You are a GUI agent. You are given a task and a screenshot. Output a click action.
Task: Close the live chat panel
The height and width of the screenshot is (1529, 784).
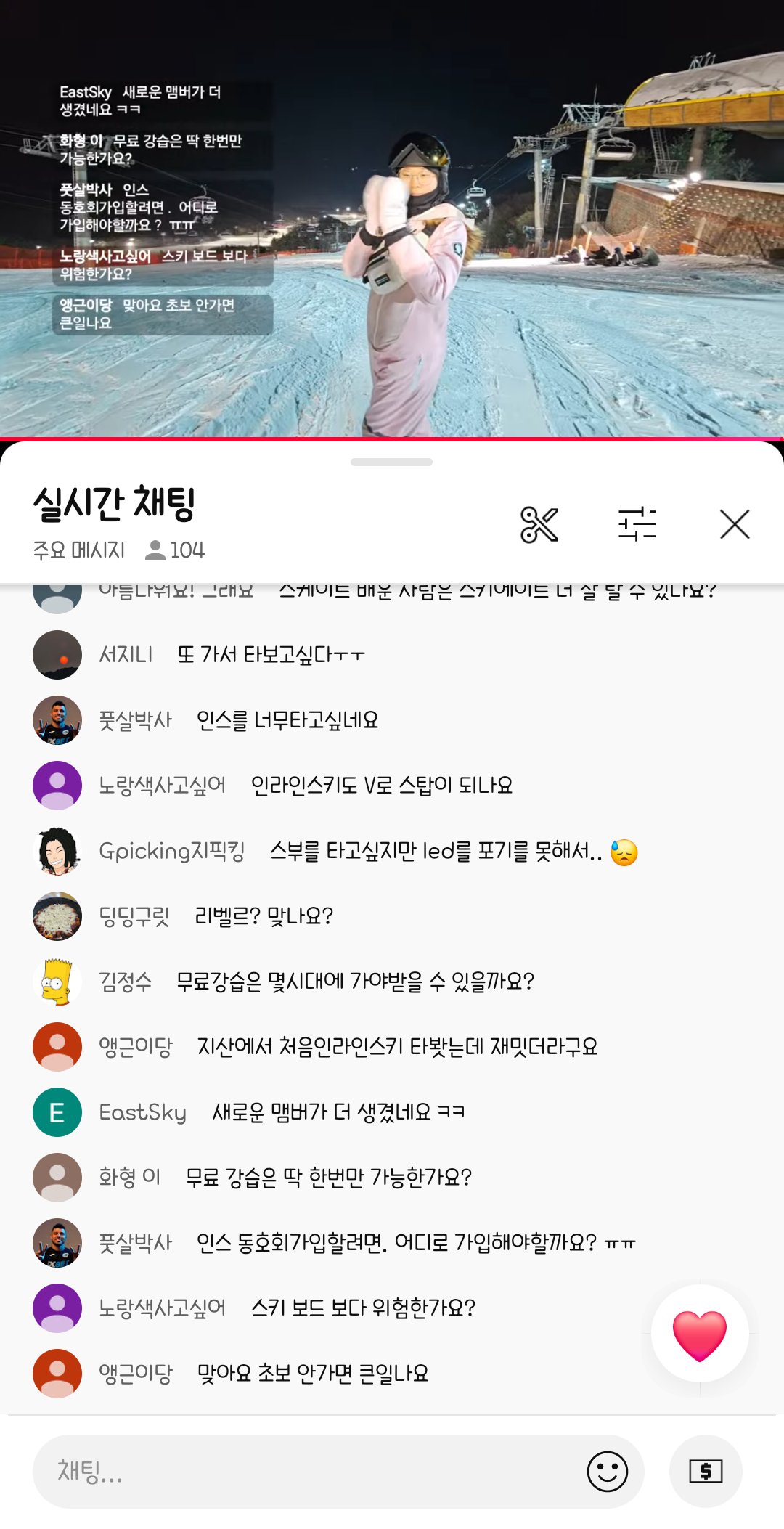click(735, 524)
